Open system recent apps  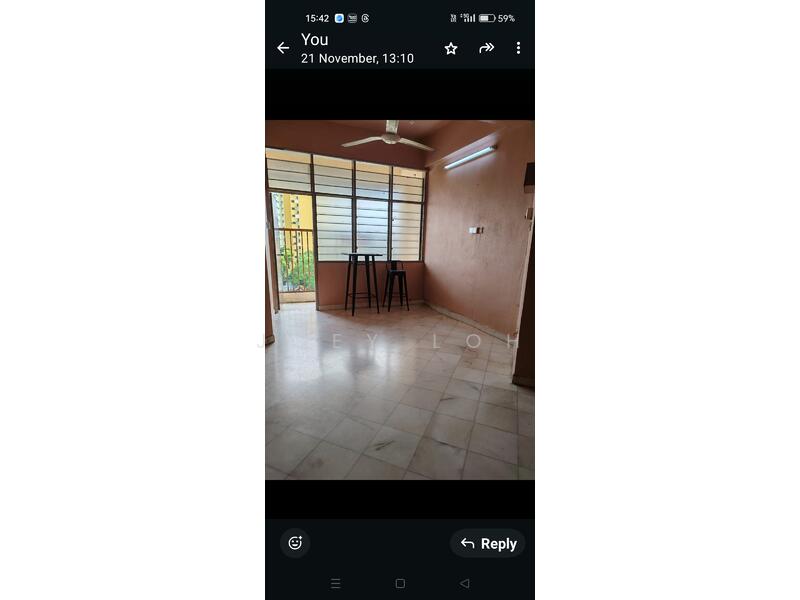click(x=335, y=583)
